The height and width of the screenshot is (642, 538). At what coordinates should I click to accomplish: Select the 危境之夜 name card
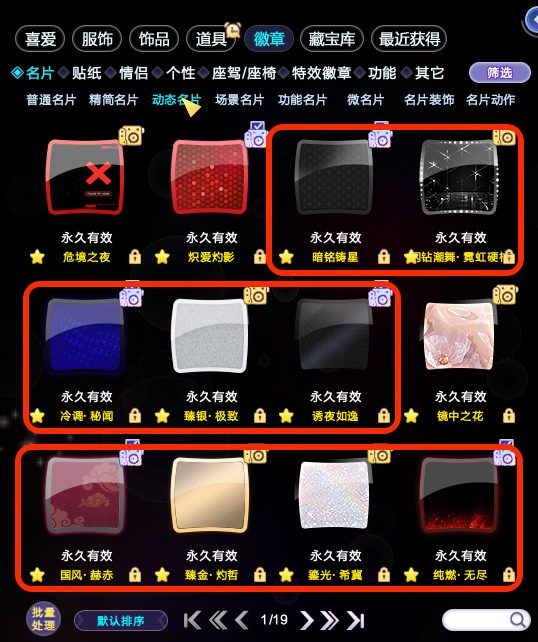85,176
